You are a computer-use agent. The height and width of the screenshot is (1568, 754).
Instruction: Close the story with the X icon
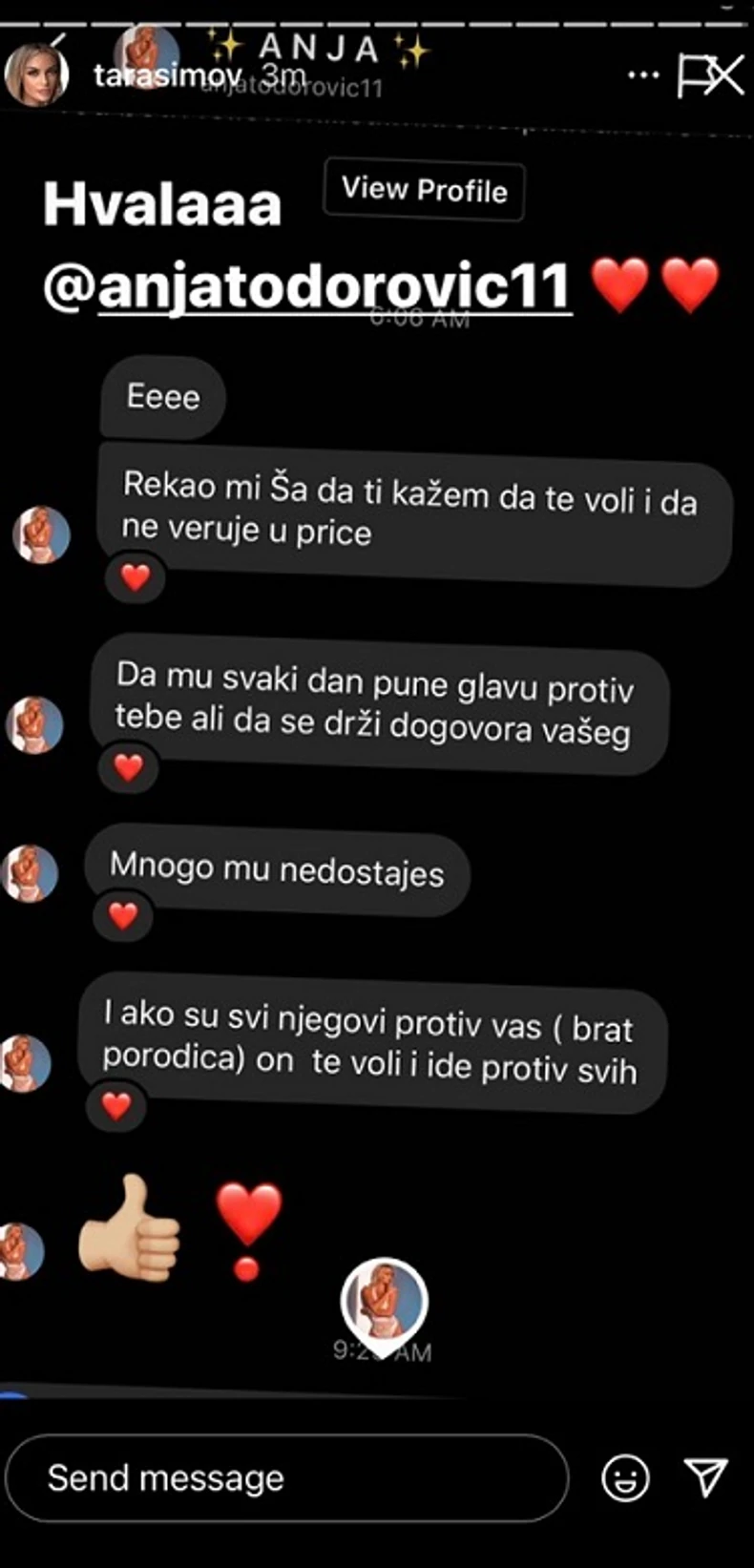click(x=728, y=73)
